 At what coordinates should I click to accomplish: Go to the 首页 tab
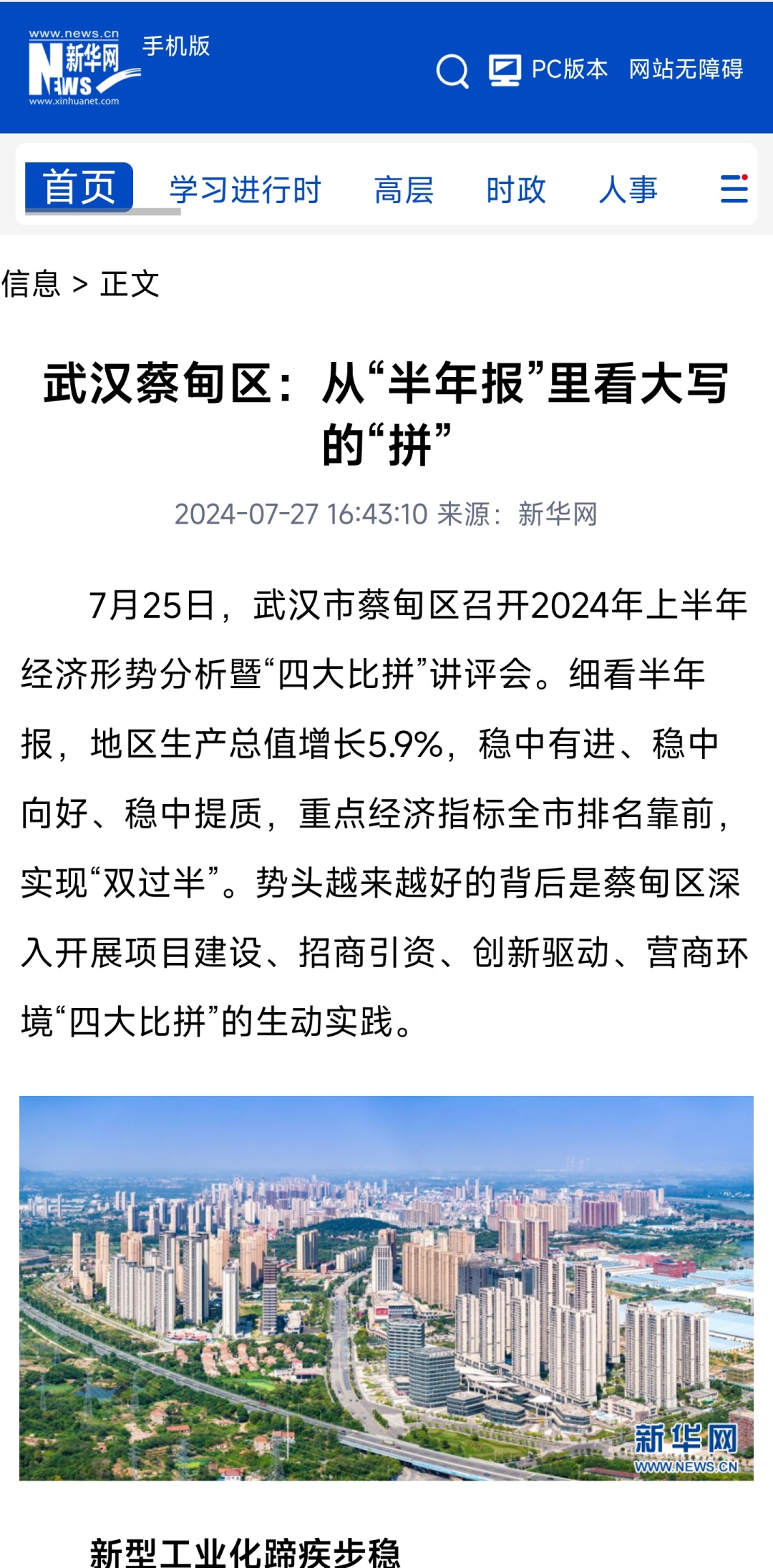(79, 187)
